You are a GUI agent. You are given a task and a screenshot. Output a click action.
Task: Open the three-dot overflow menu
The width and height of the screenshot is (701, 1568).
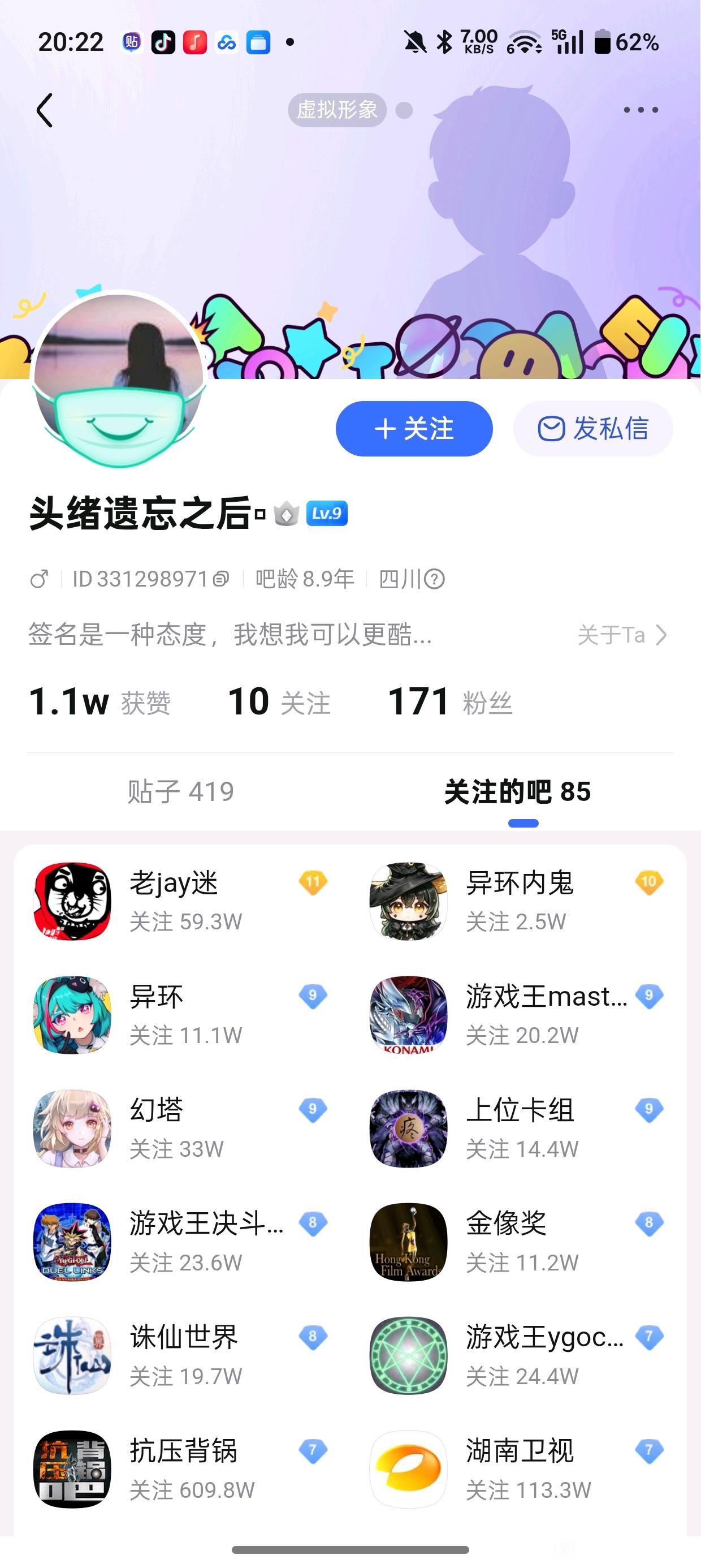(641, 110)
